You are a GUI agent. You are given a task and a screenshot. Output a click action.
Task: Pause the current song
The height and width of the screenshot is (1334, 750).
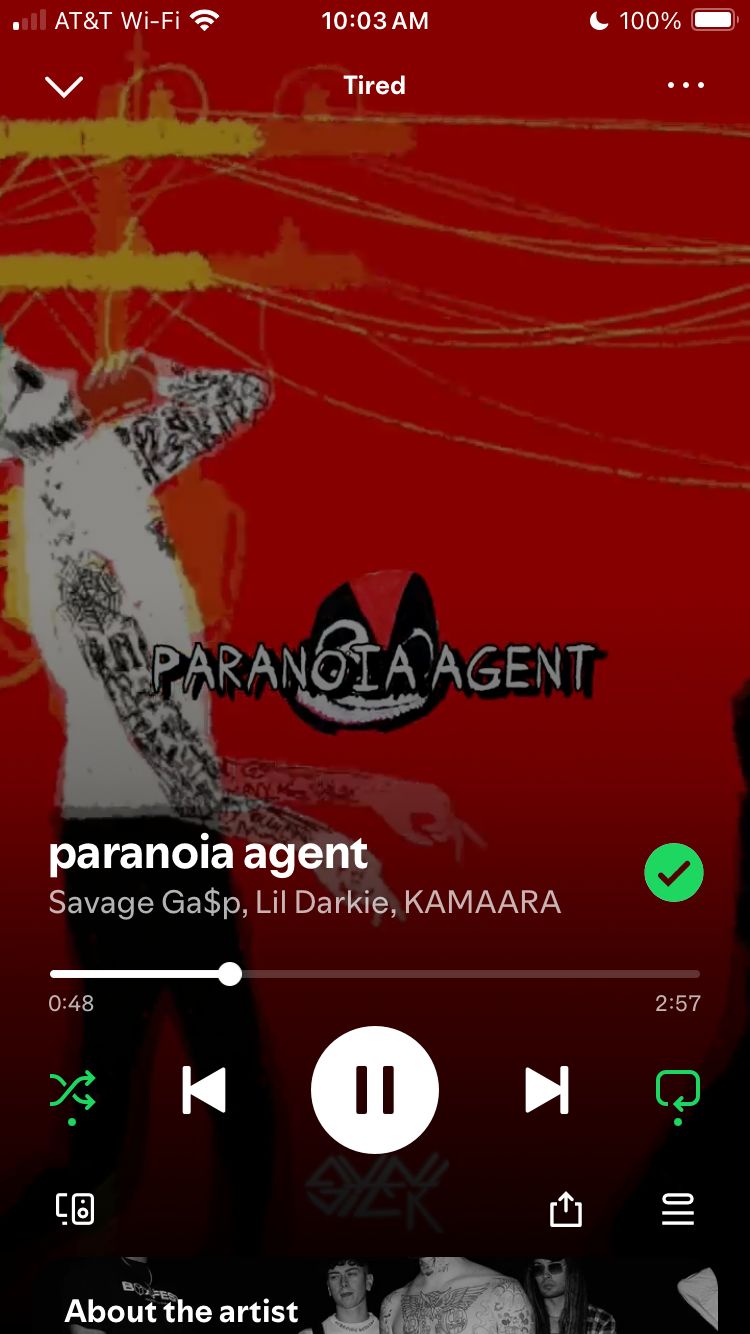(375, 1090)
